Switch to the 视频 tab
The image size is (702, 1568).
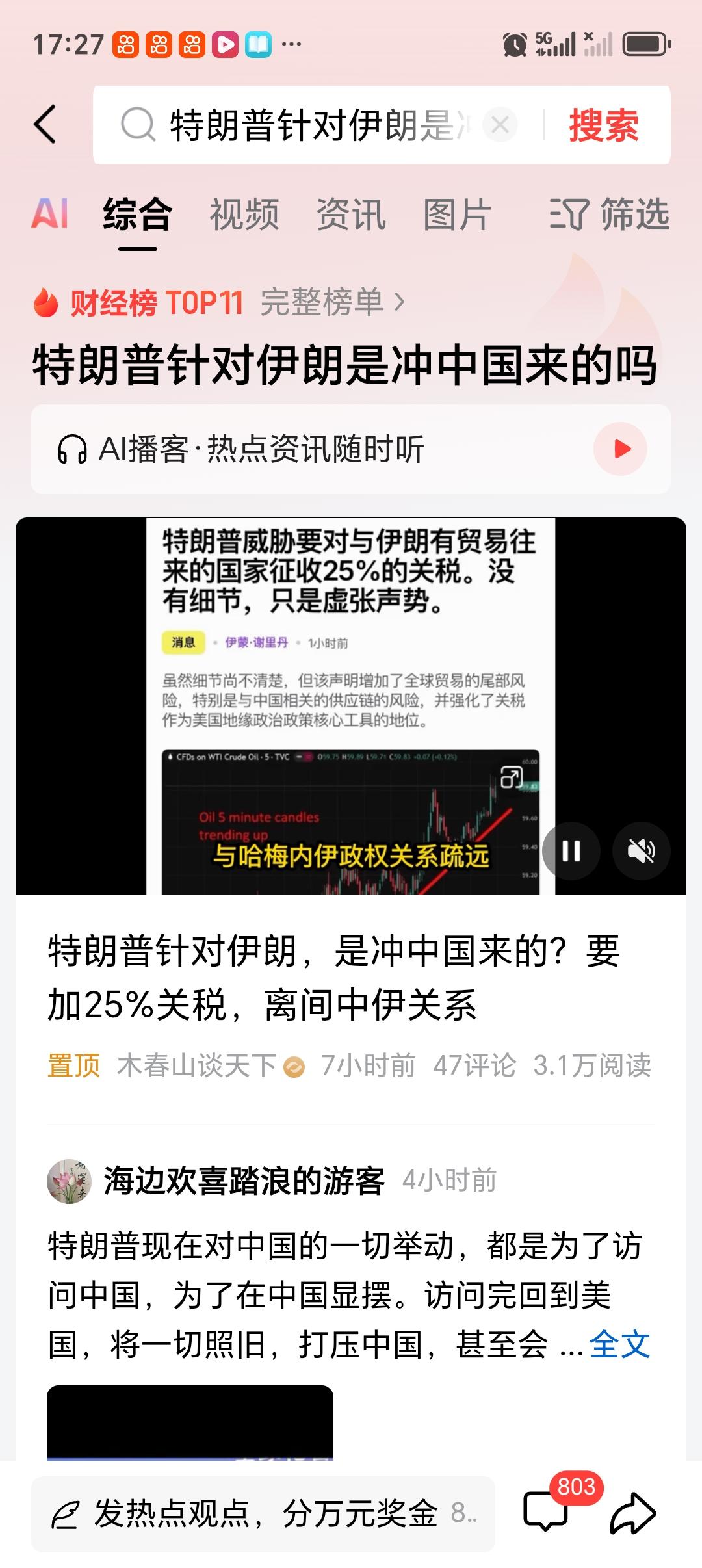[244, 215]
